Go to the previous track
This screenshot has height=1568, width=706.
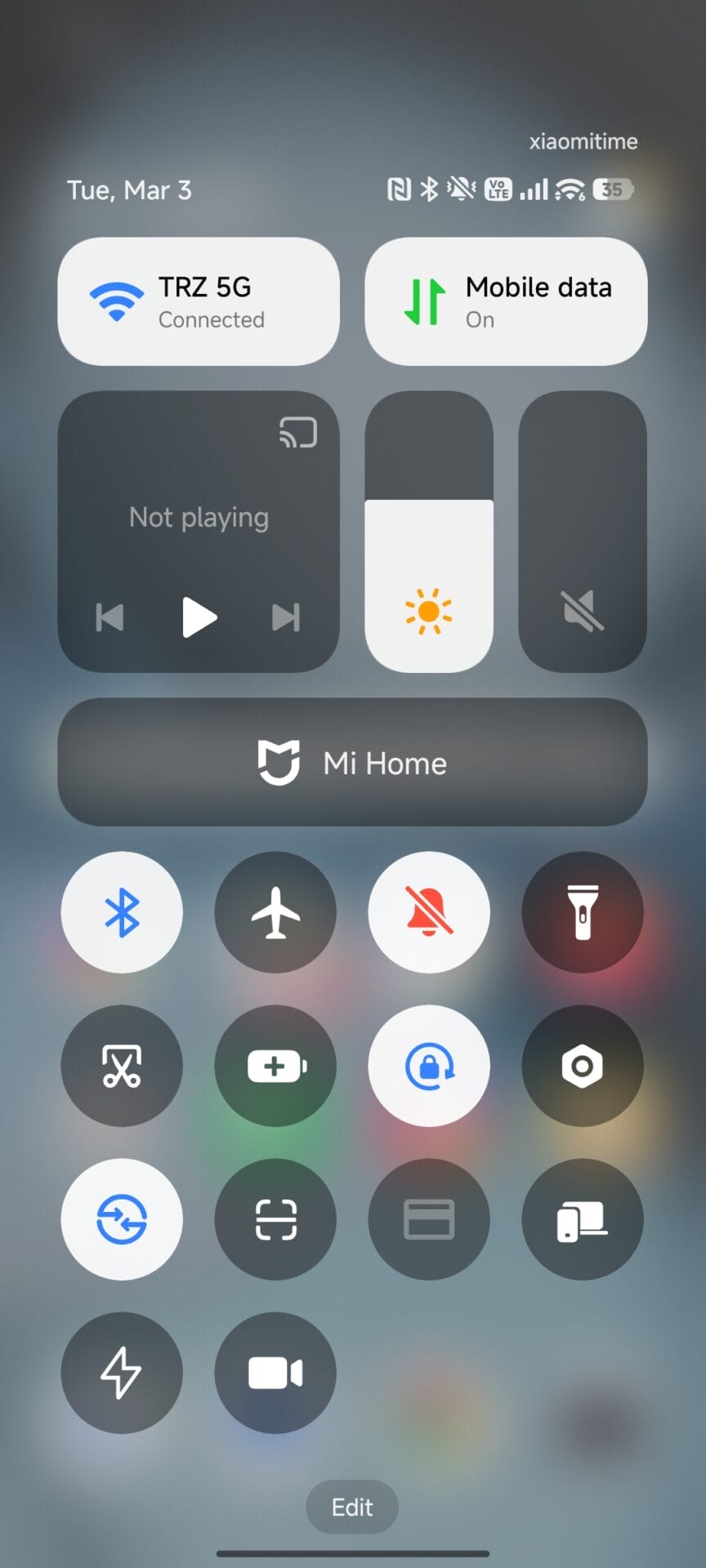109,617
